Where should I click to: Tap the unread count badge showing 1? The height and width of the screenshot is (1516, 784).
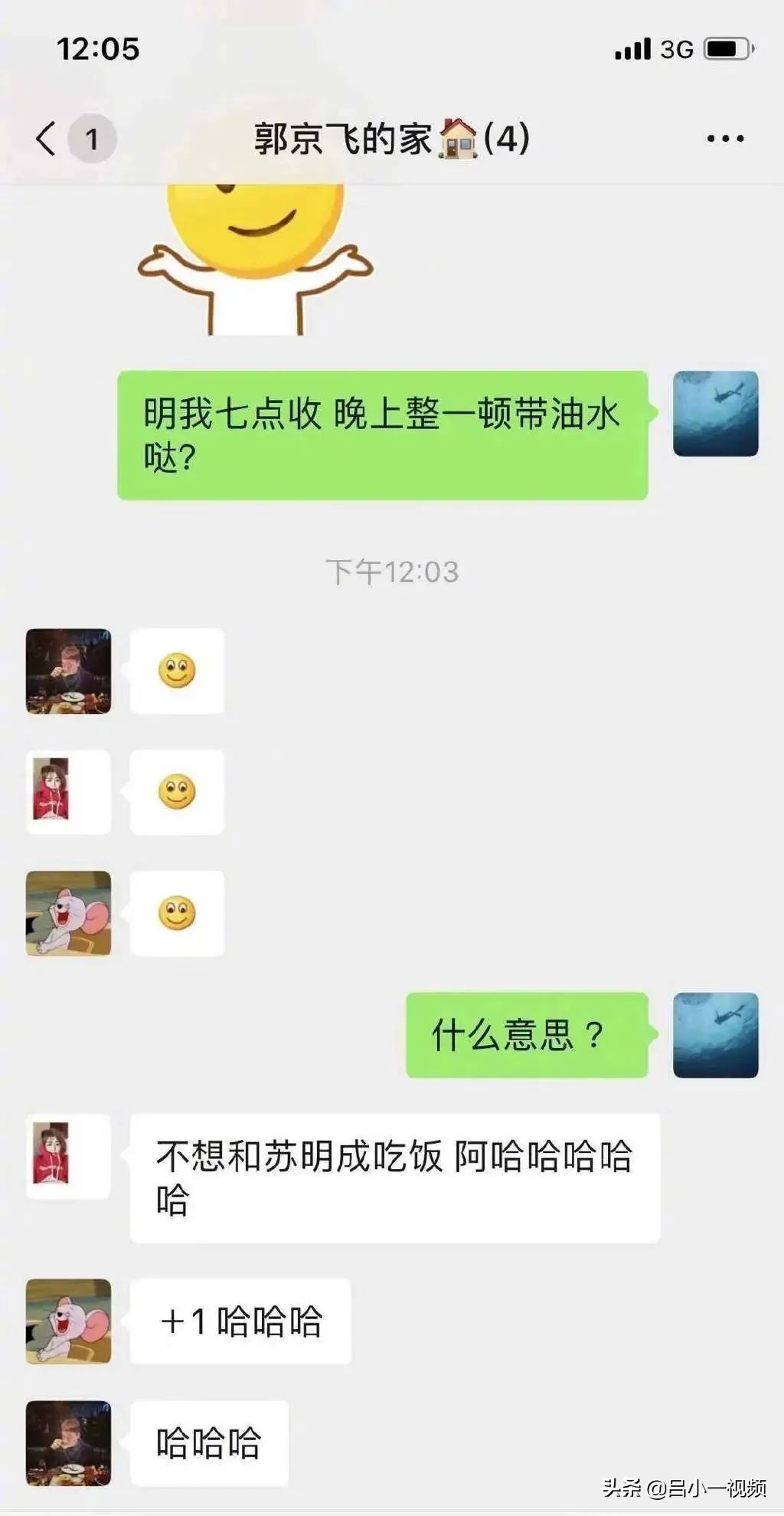tap(90, 138)
